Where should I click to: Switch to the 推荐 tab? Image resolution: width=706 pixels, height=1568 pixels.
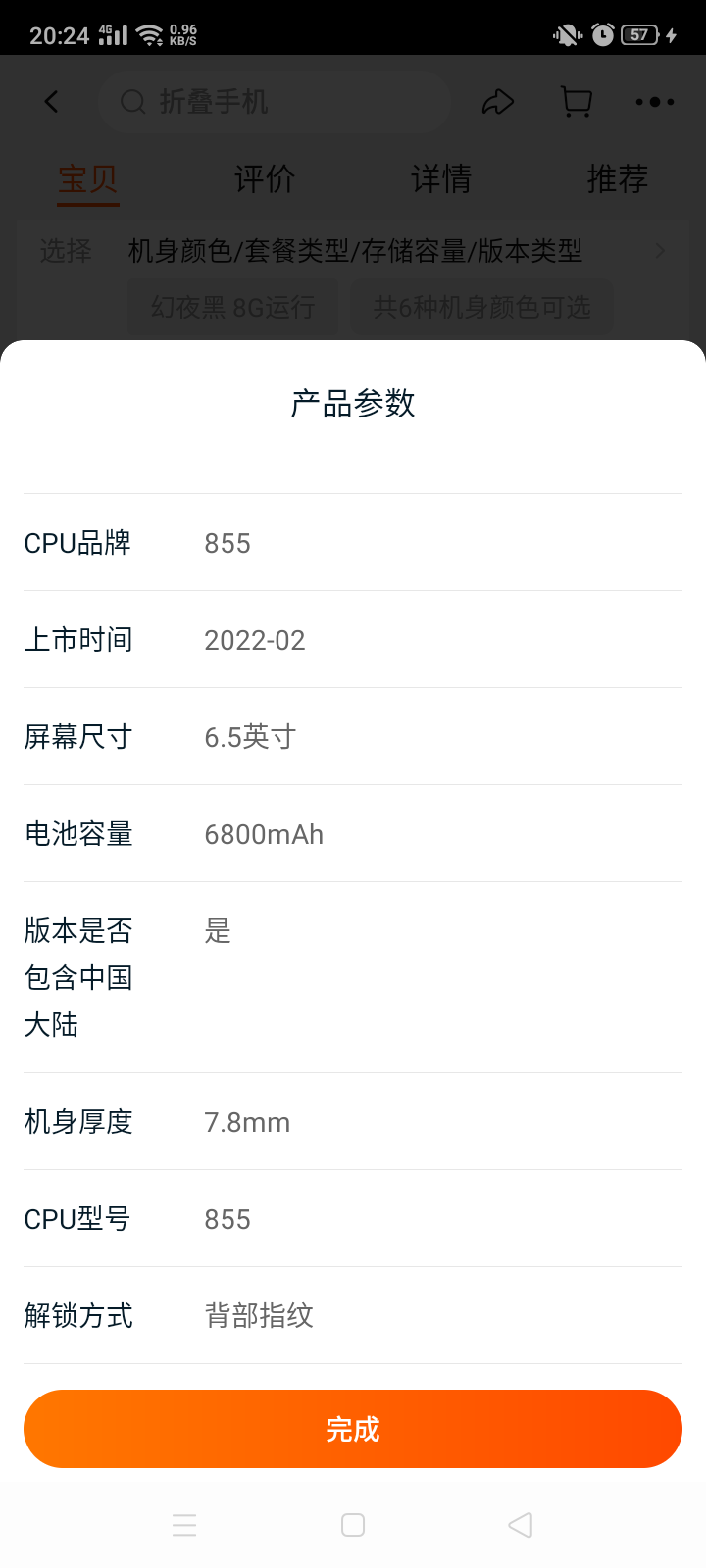[x=618, y=178]
